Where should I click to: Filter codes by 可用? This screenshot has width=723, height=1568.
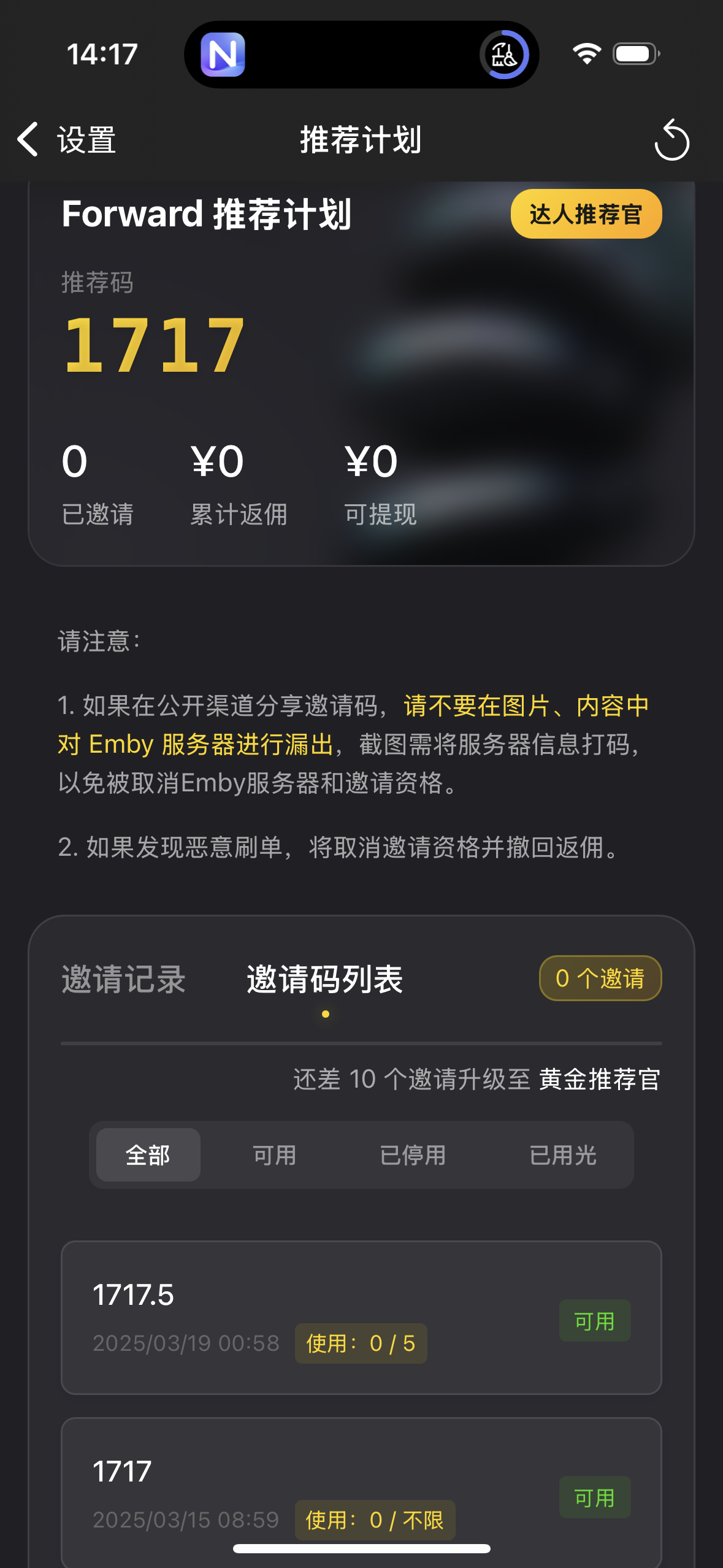(275, 1155)
